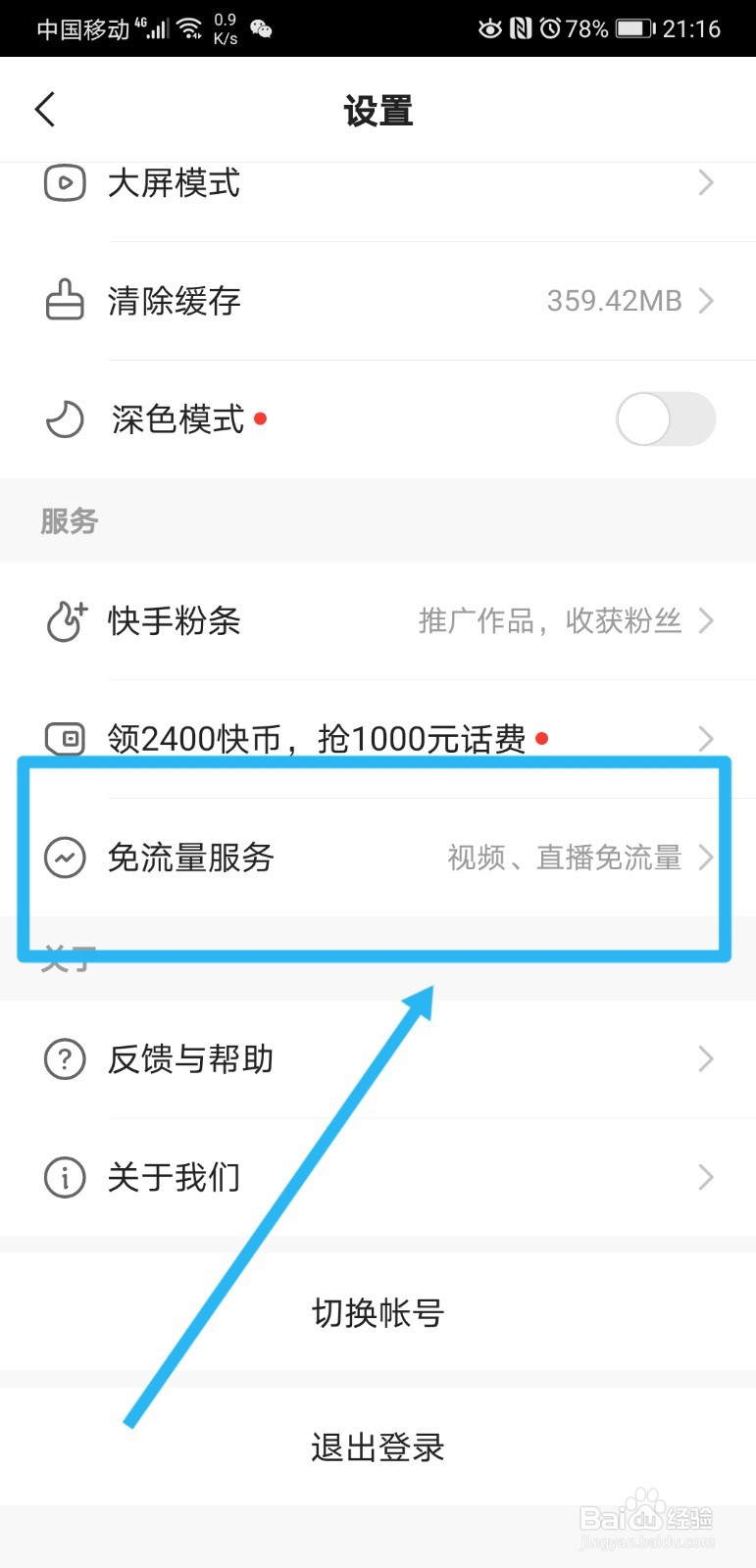
Task: Open 大屏模式 settings
Action: (x=378, y=184)
